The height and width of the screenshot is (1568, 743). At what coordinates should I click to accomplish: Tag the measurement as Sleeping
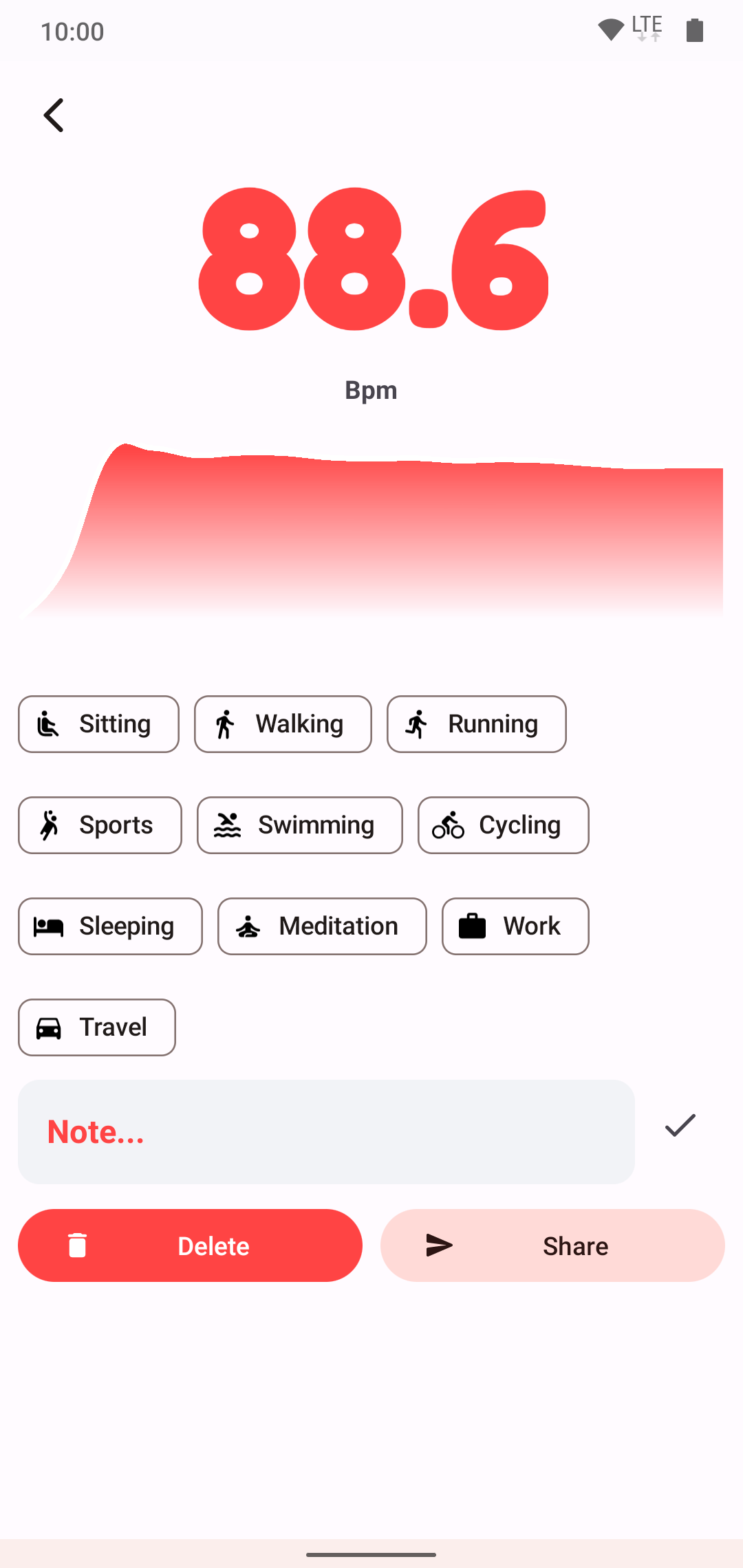click(x=110, y=926)
